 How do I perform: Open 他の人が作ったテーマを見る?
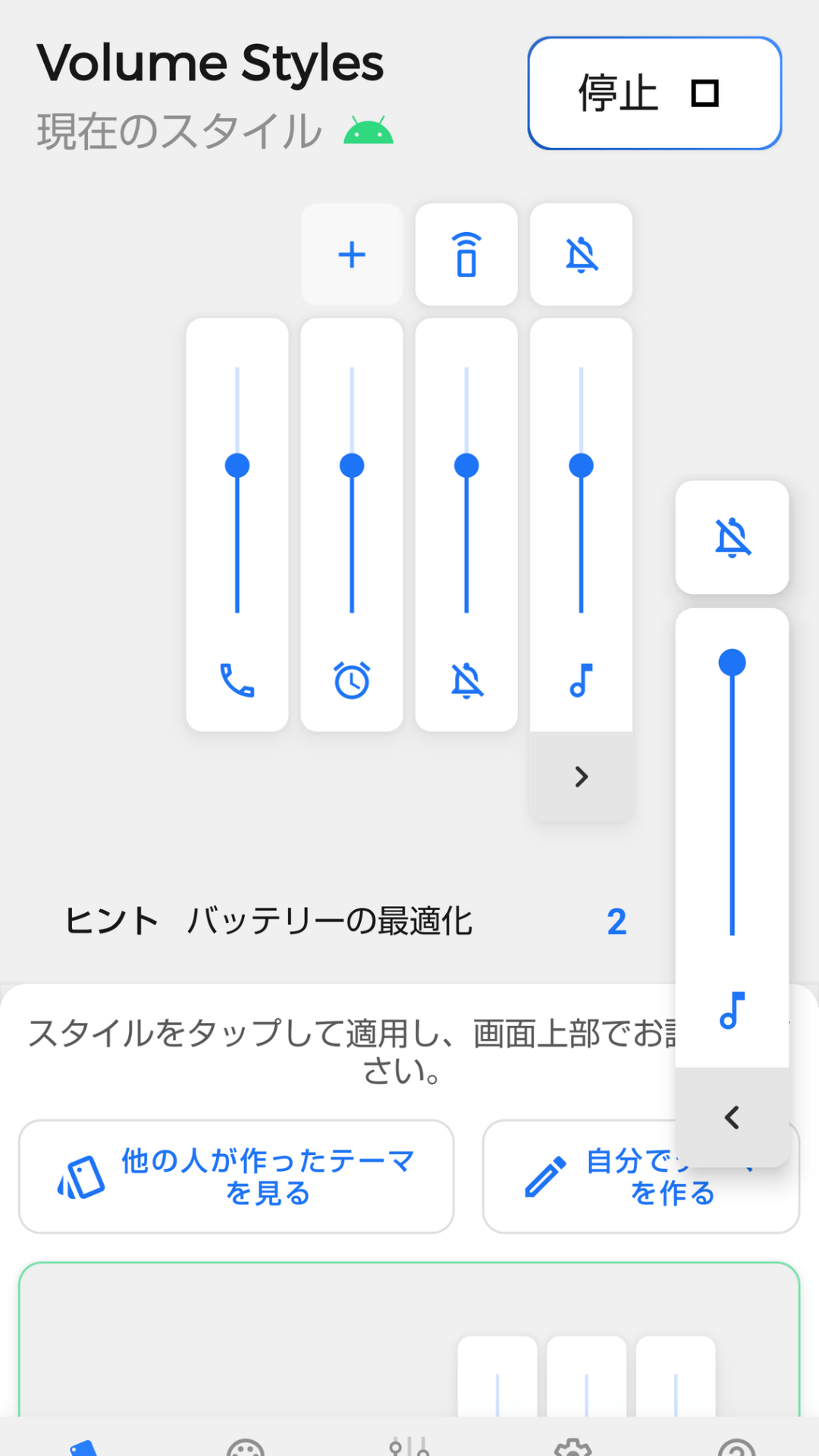(236, 1176)
